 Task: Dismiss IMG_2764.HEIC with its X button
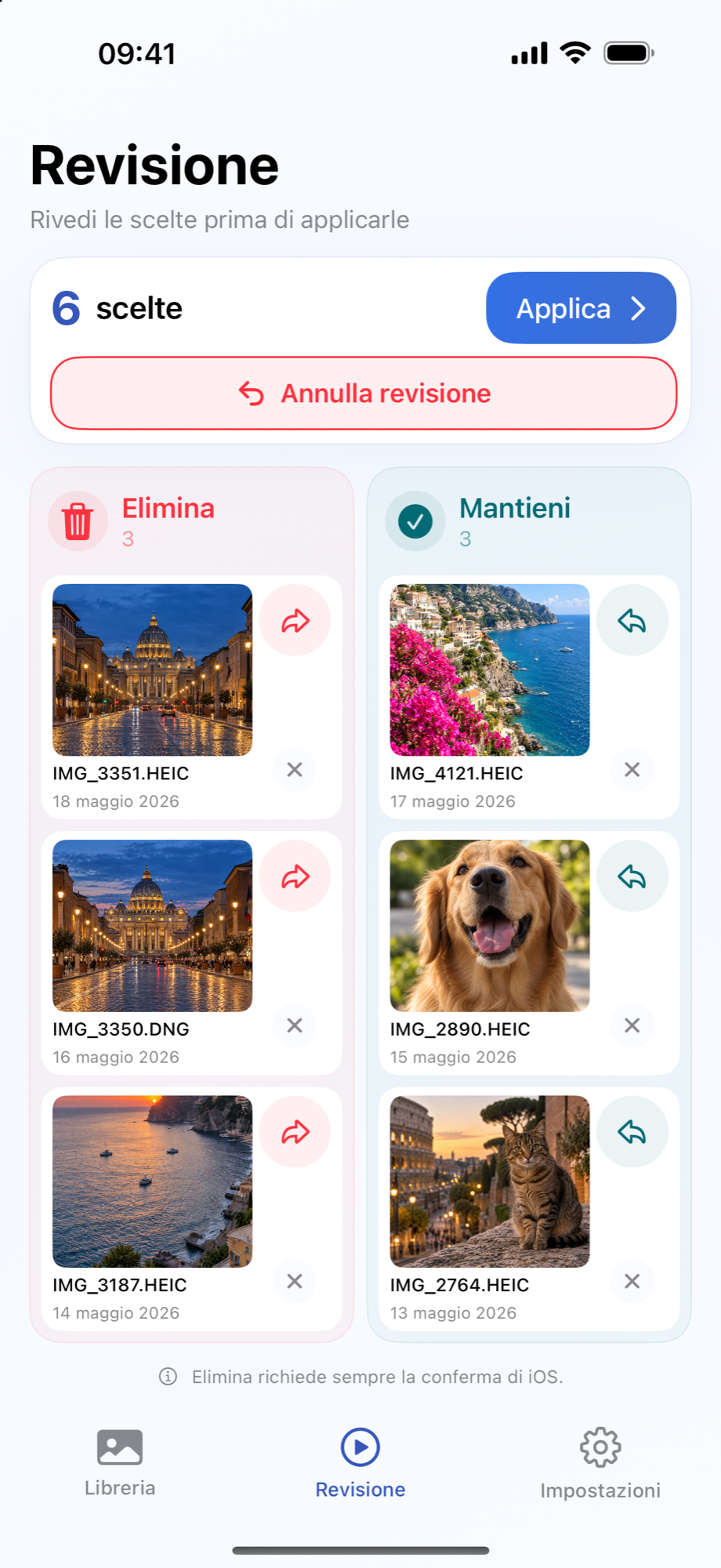click(632, 1281)
